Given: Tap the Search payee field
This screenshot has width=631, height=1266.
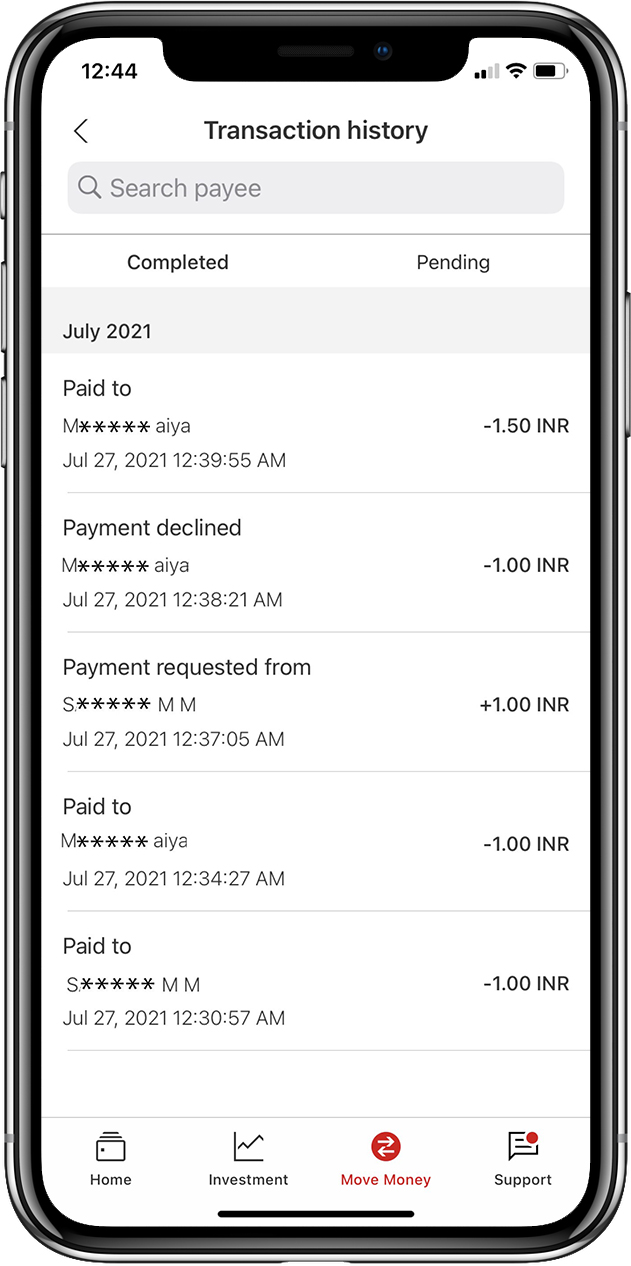Looking at the screenshot, I should coord(316,188).
